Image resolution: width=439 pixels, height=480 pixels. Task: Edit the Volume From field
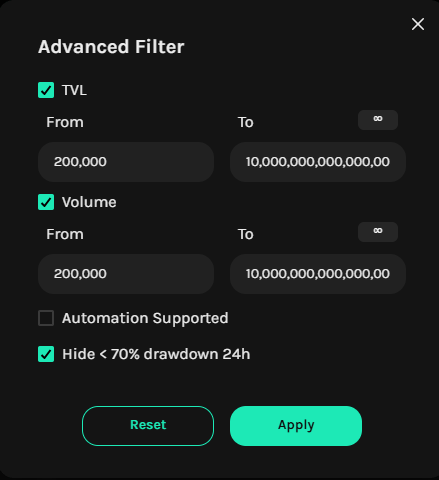(126, 274)
